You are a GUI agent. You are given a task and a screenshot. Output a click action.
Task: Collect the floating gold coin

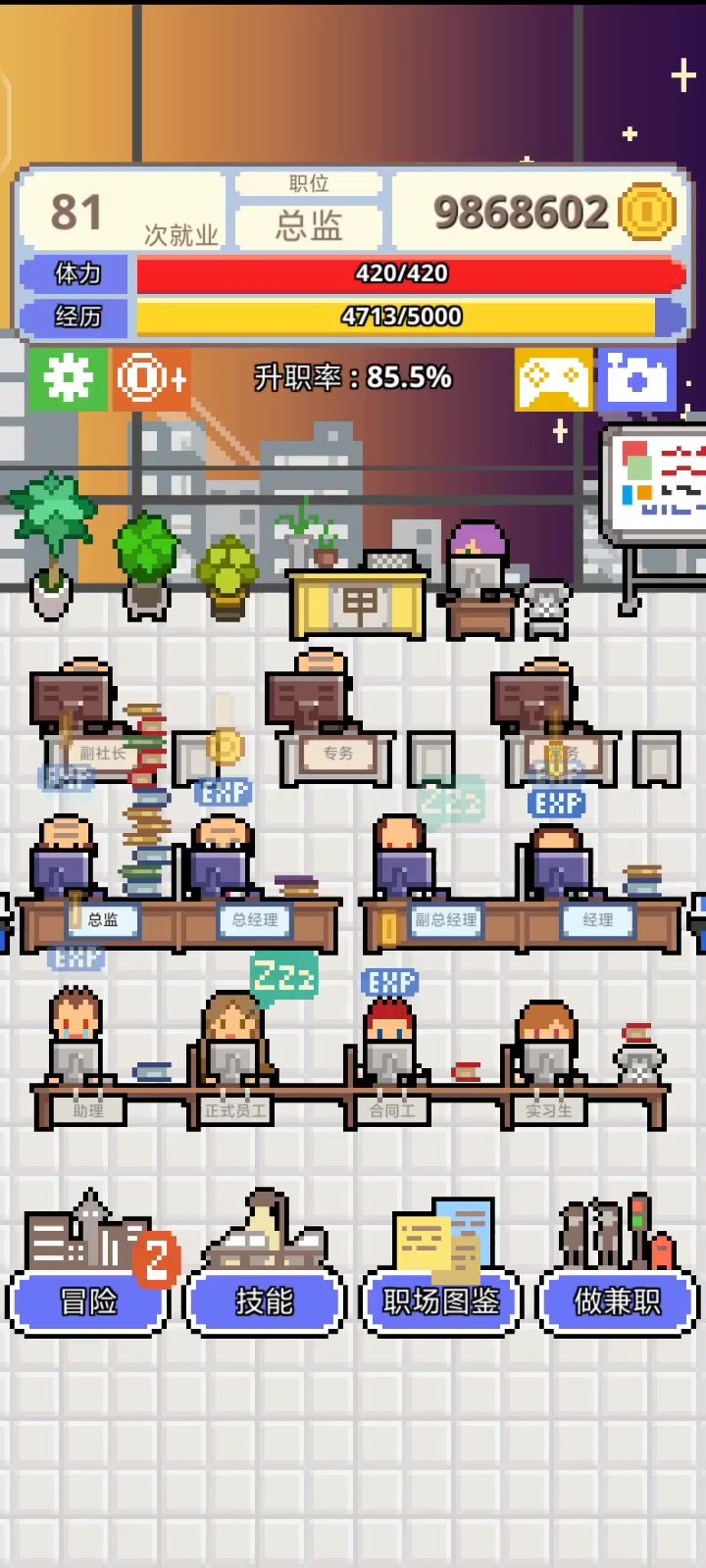click(225, 746)
